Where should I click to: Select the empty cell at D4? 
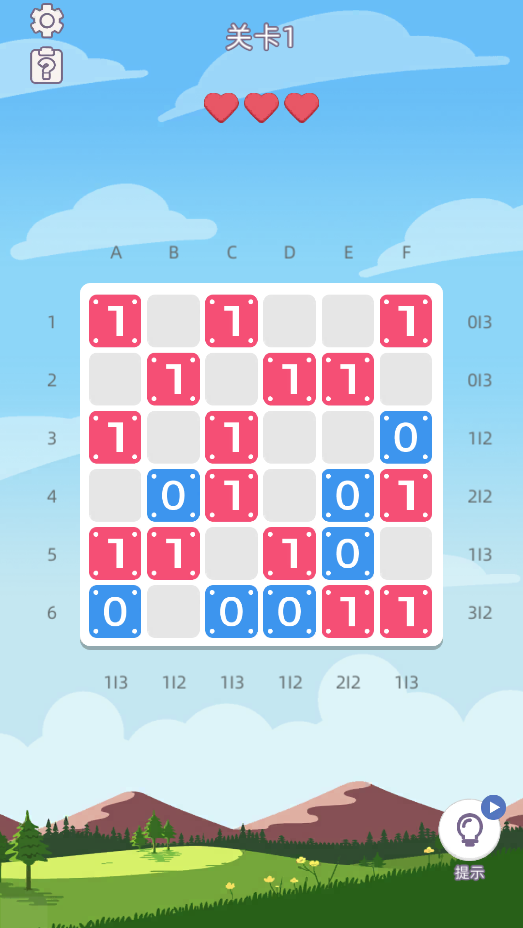289,495
